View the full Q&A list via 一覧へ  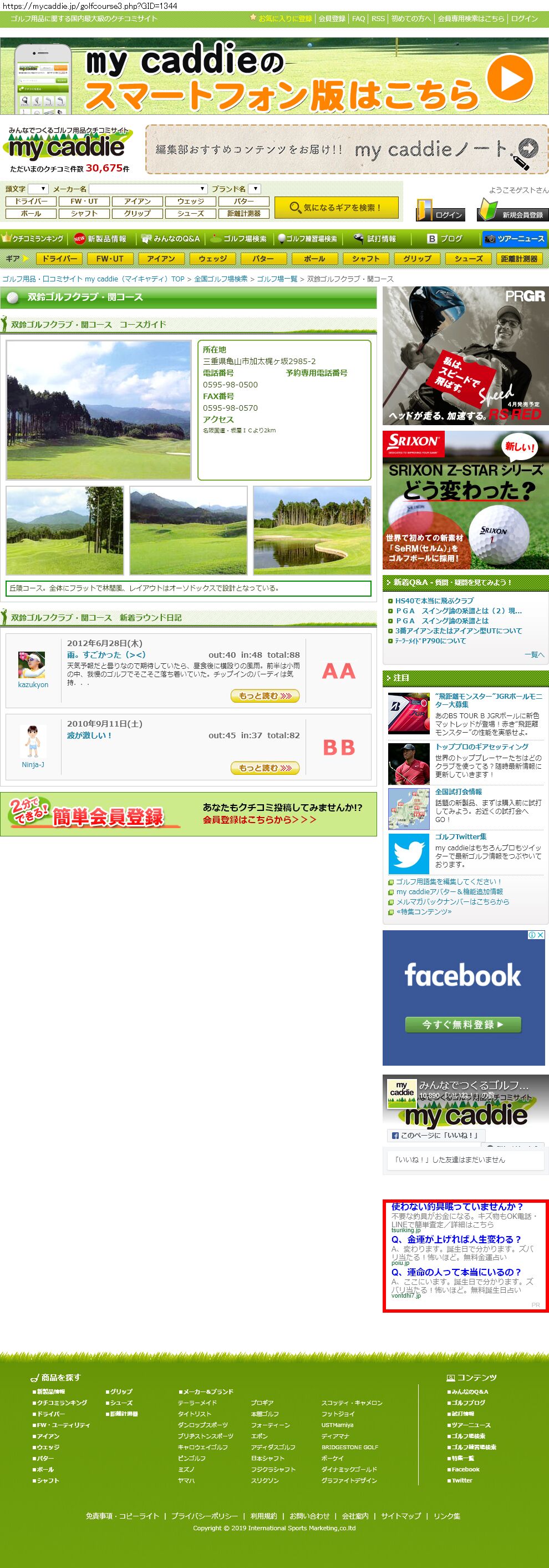[534, 654]
